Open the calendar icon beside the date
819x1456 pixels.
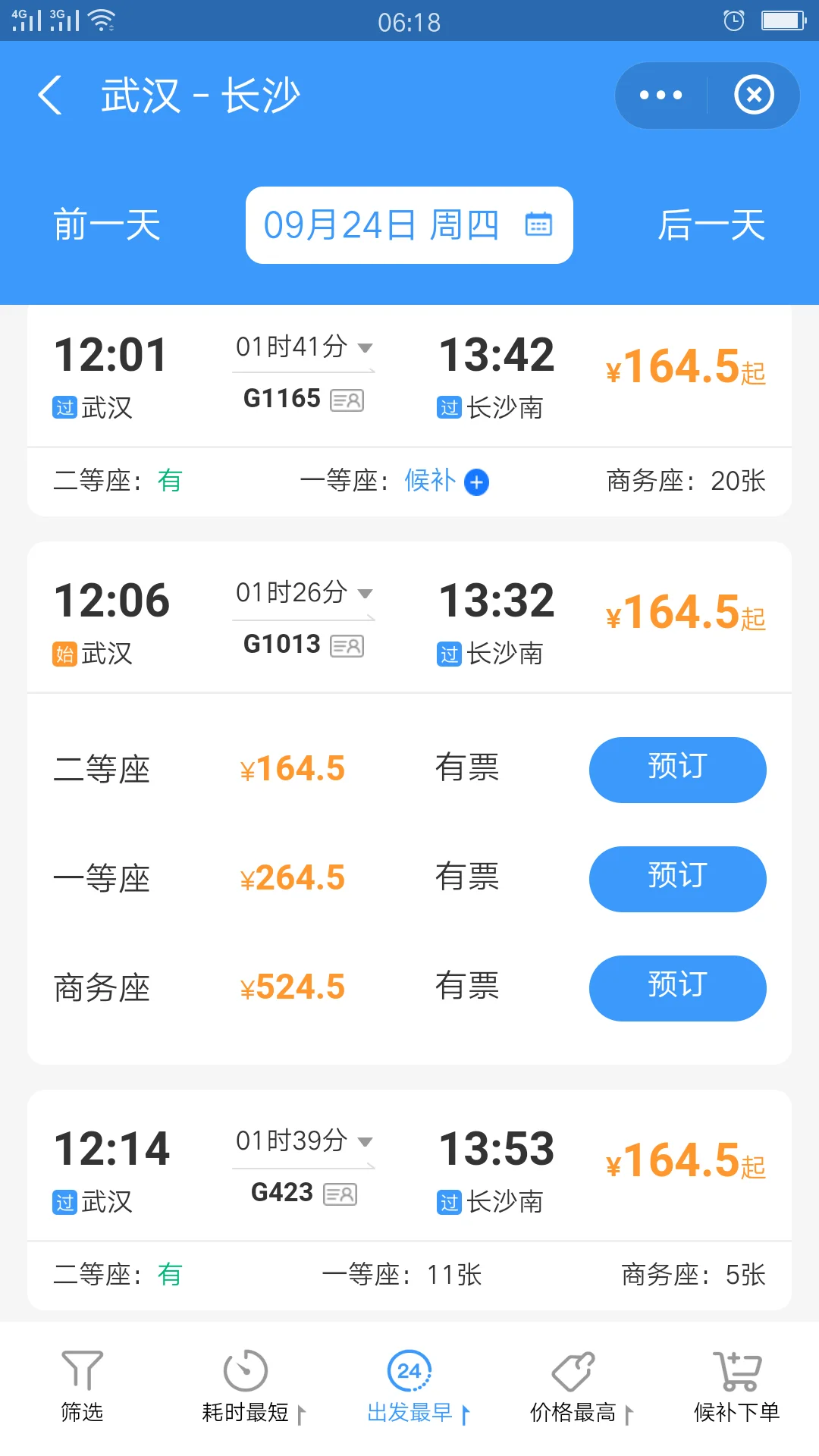click(x=538, y=224)
